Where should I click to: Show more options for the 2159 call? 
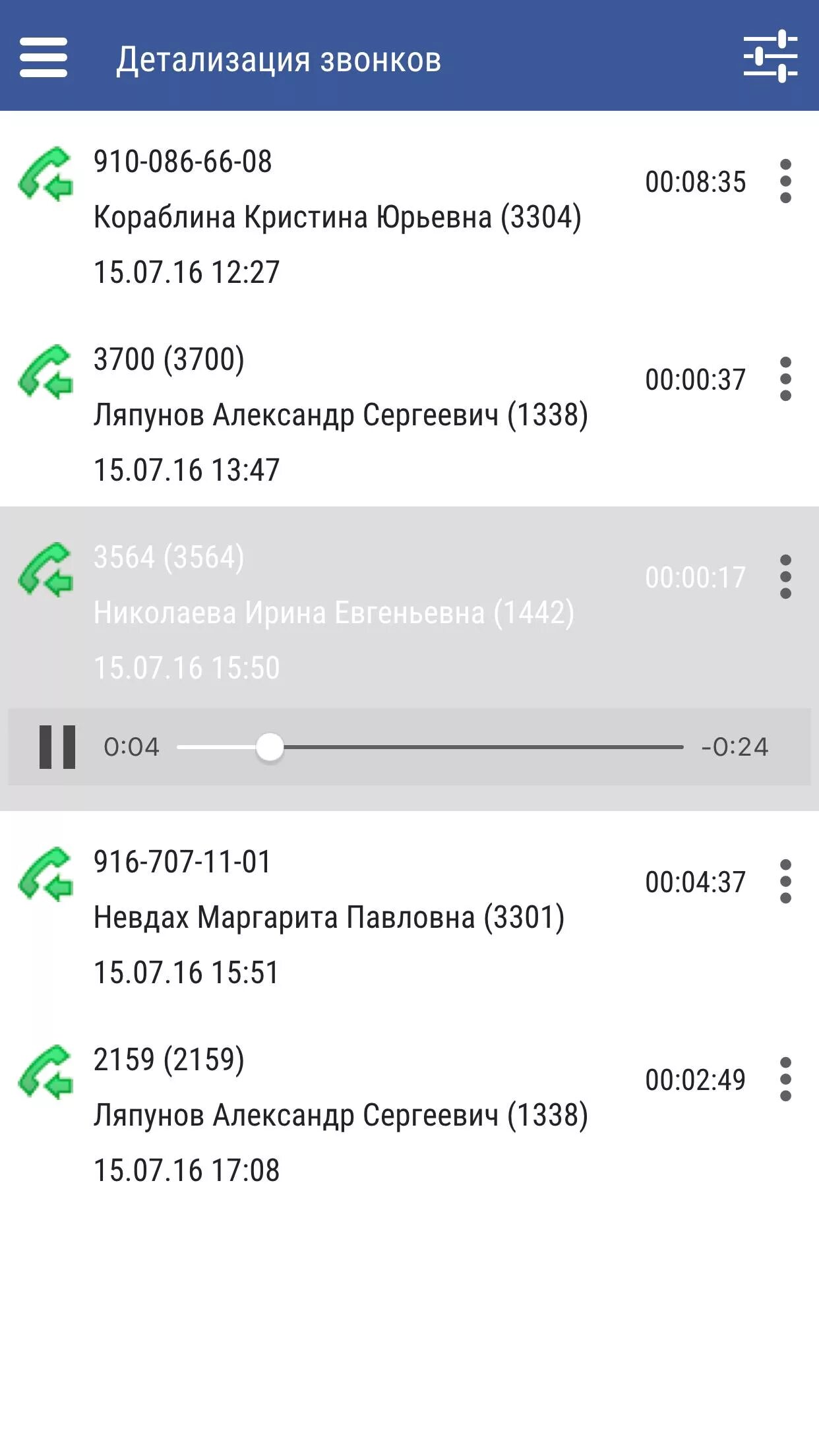pyautogui.click(x=785, y=1079)
